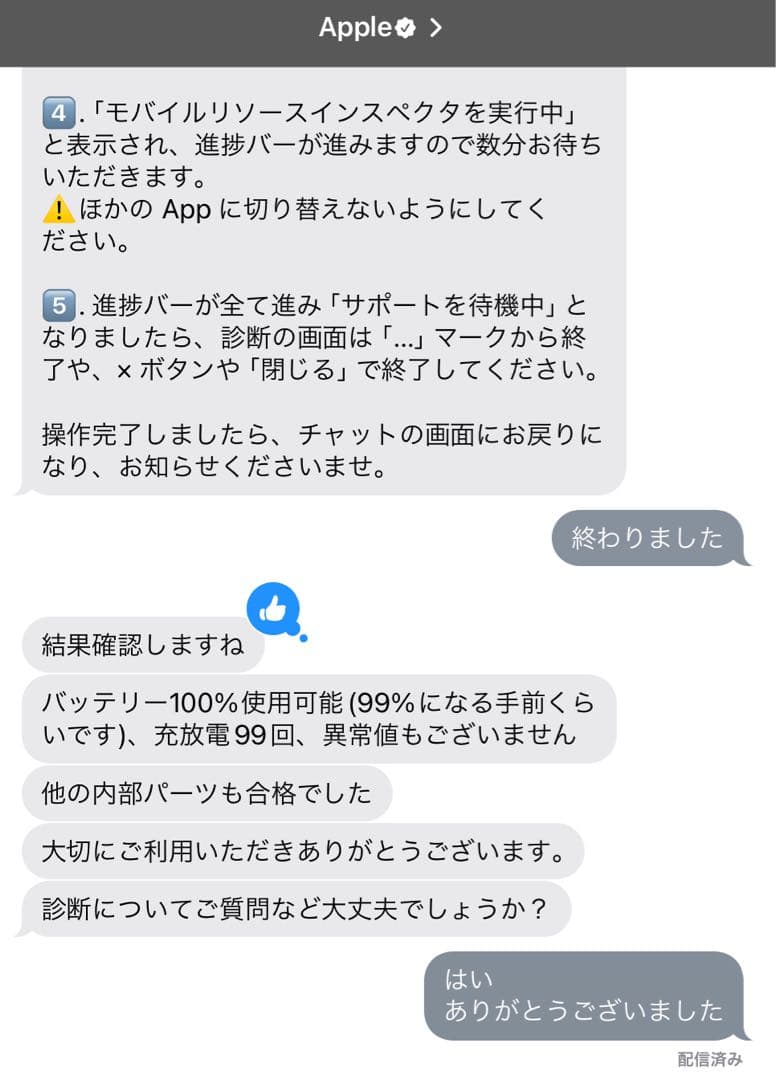This screenshot has width=776, height=1080.
Task: Tap the 診断についてご質問 question bubble
Action: 295,908
